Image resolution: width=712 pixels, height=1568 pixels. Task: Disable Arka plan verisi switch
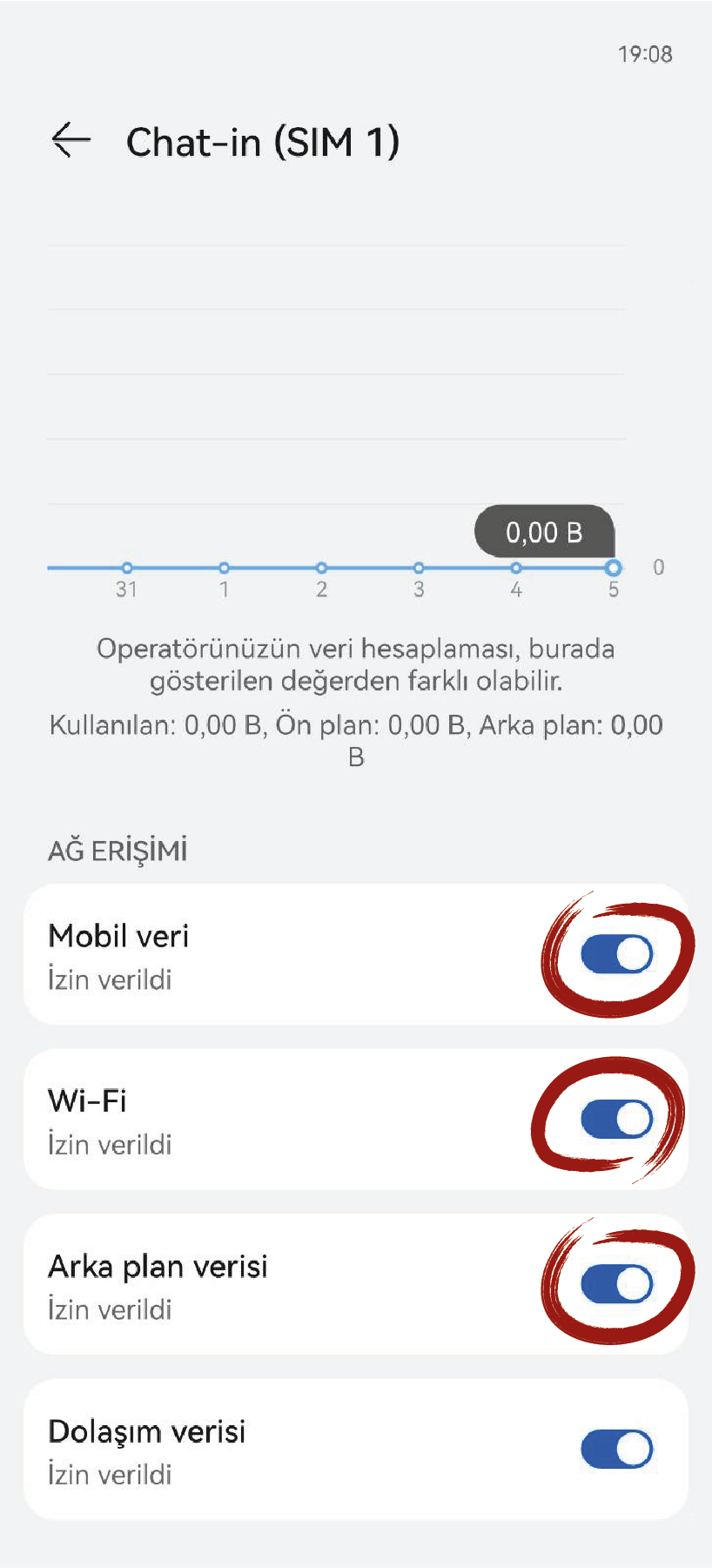pyautogui.click(x=616, y=1284)
